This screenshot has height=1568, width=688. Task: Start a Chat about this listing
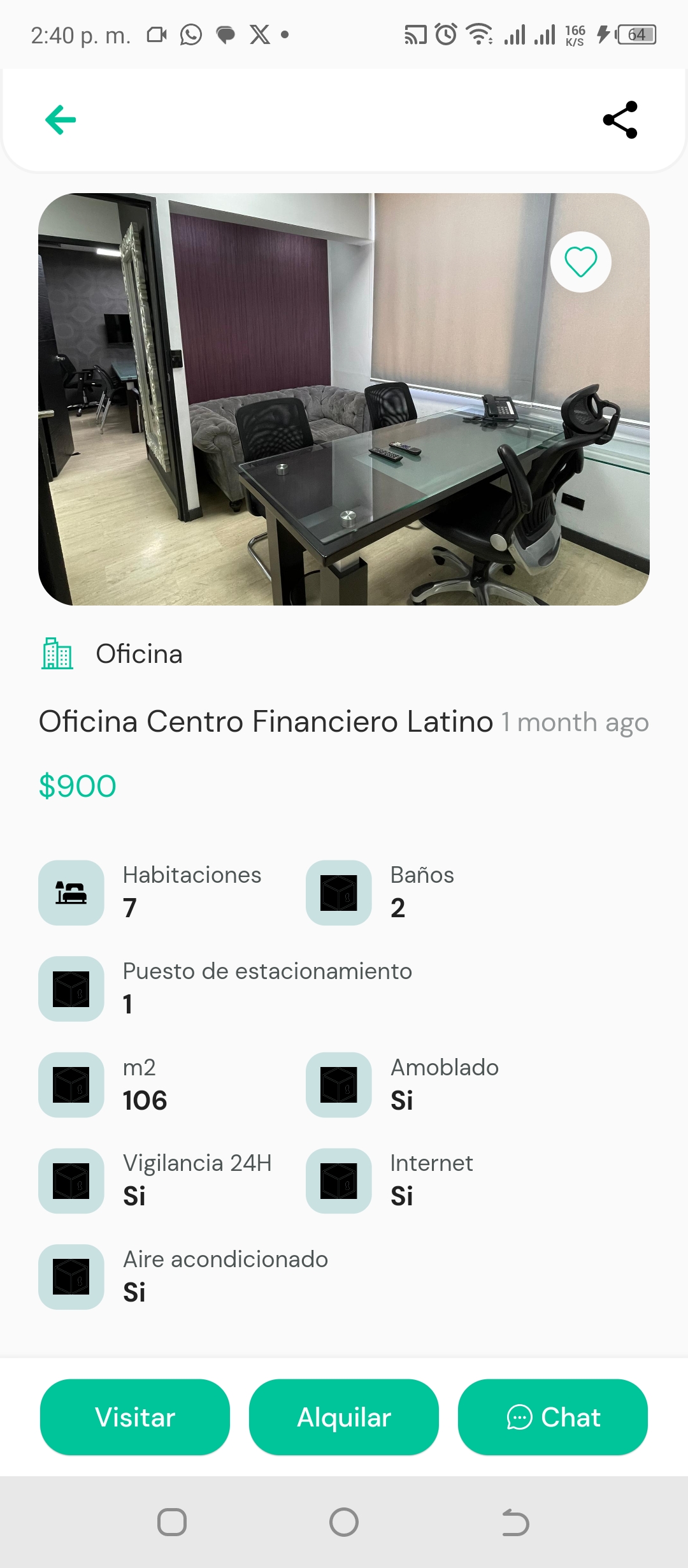(x=553, y=1417)
